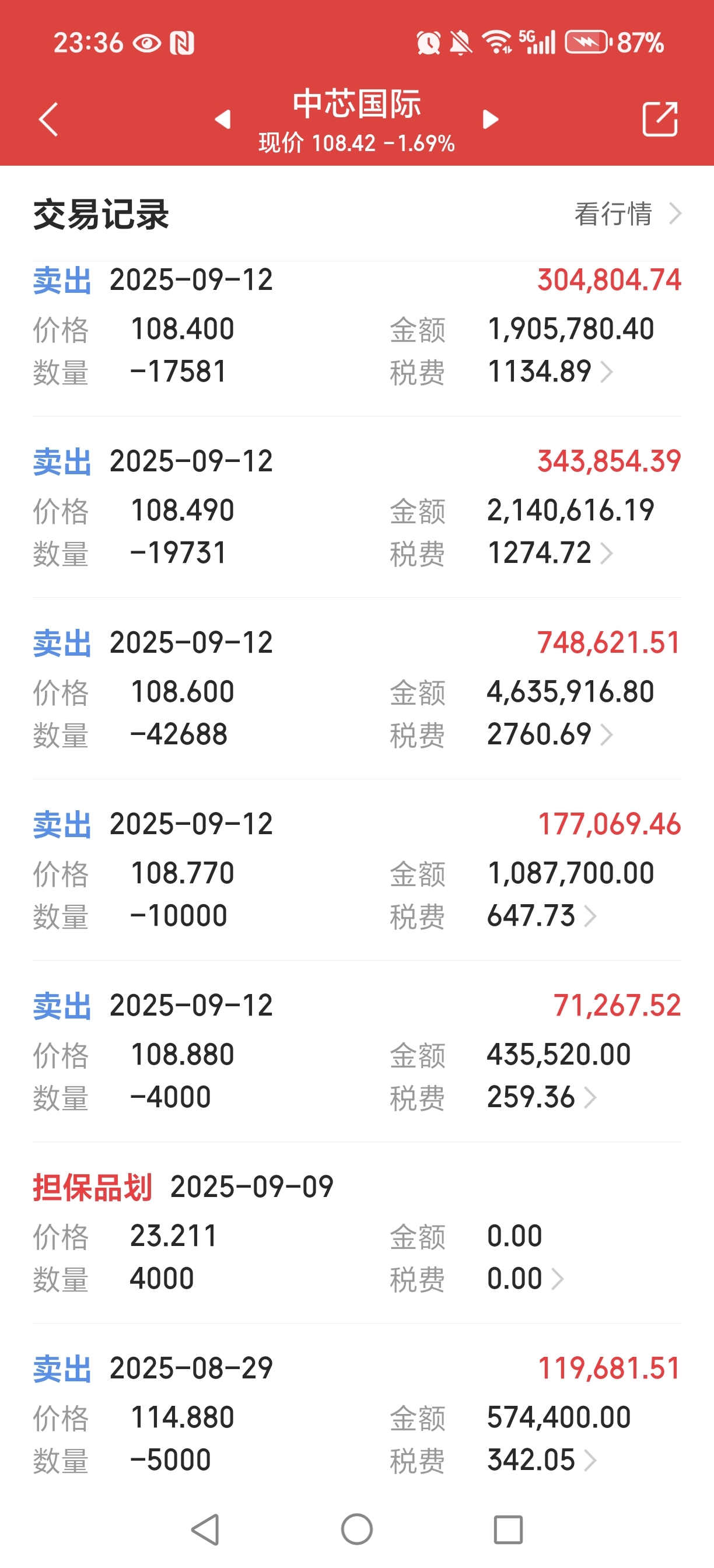
Task: Tap the system home button
Action: [356, 1529]
